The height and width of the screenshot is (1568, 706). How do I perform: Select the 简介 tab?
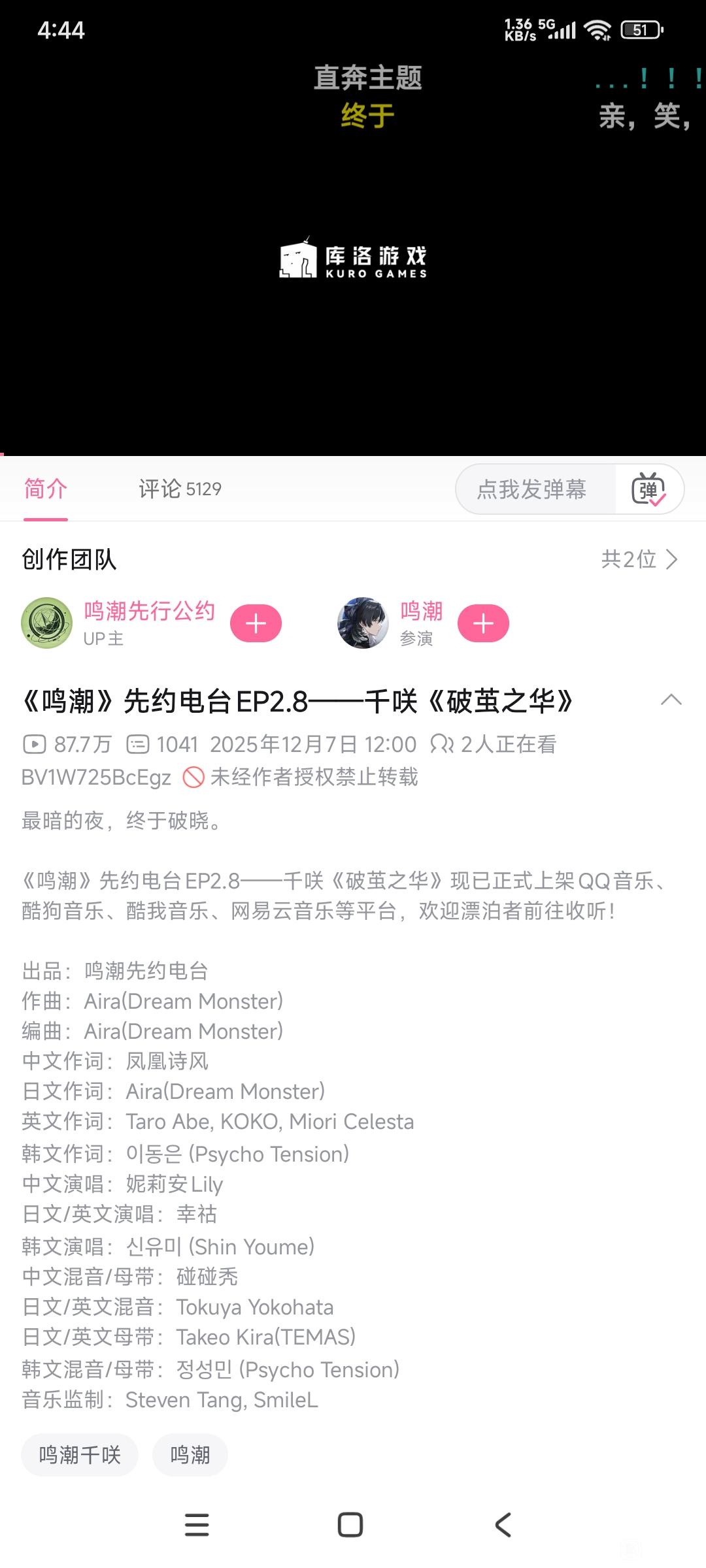[x=46, y=489]
